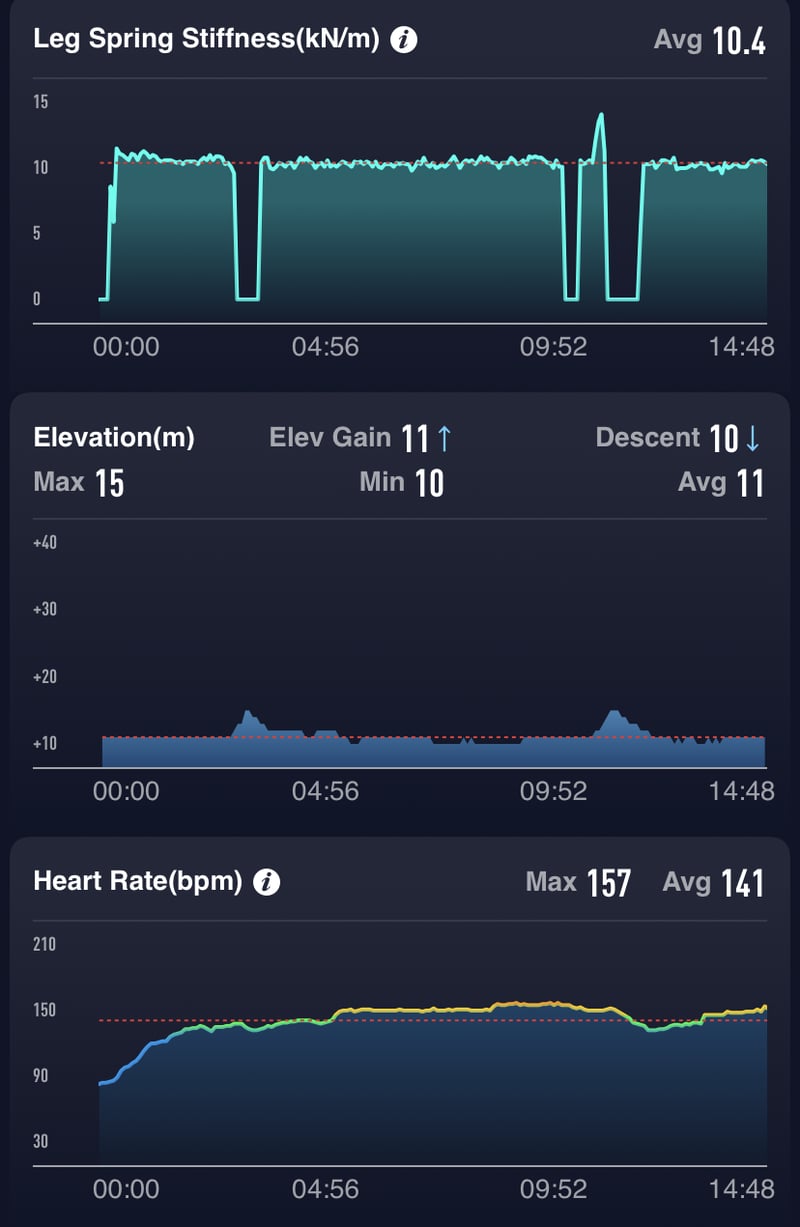Open the Heart Rate info icon
800x1227 pixels.
click(x=266, y=882)
